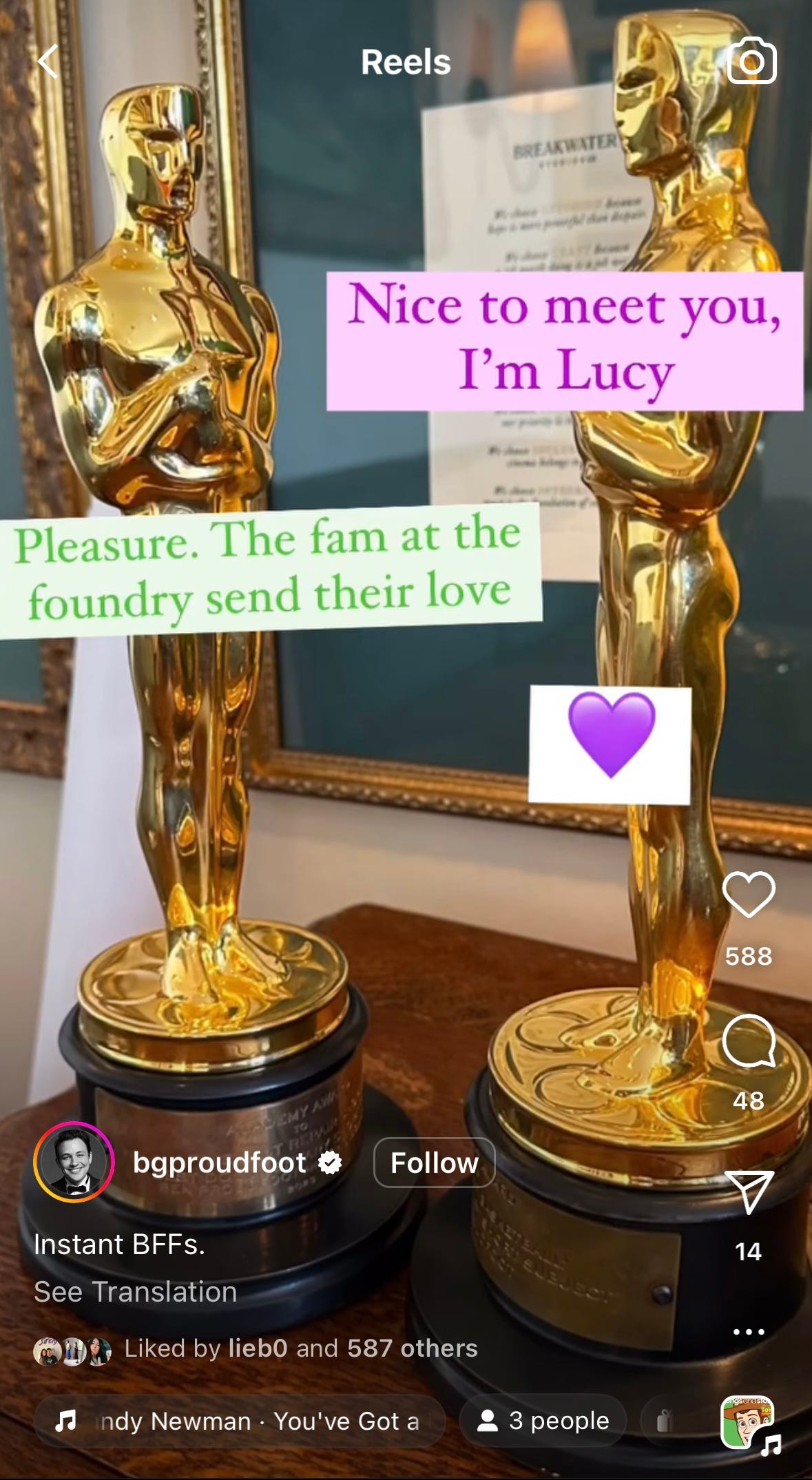This screenshot has width=812, height=1480.
Task: Open bgproudfoot's profile picture
Action: click(x=74, y=1162)
